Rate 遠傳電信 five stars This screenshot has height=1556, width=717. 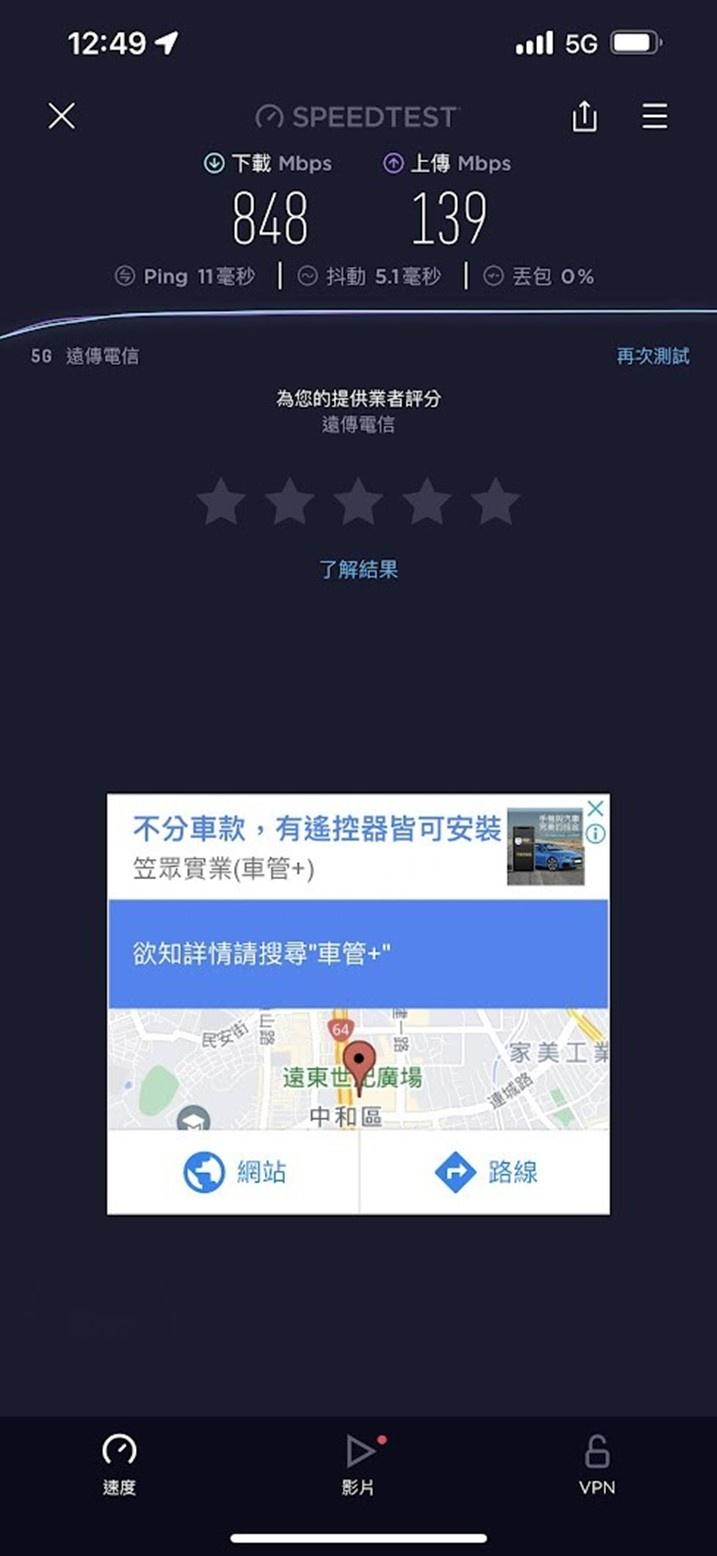point(495,502)
